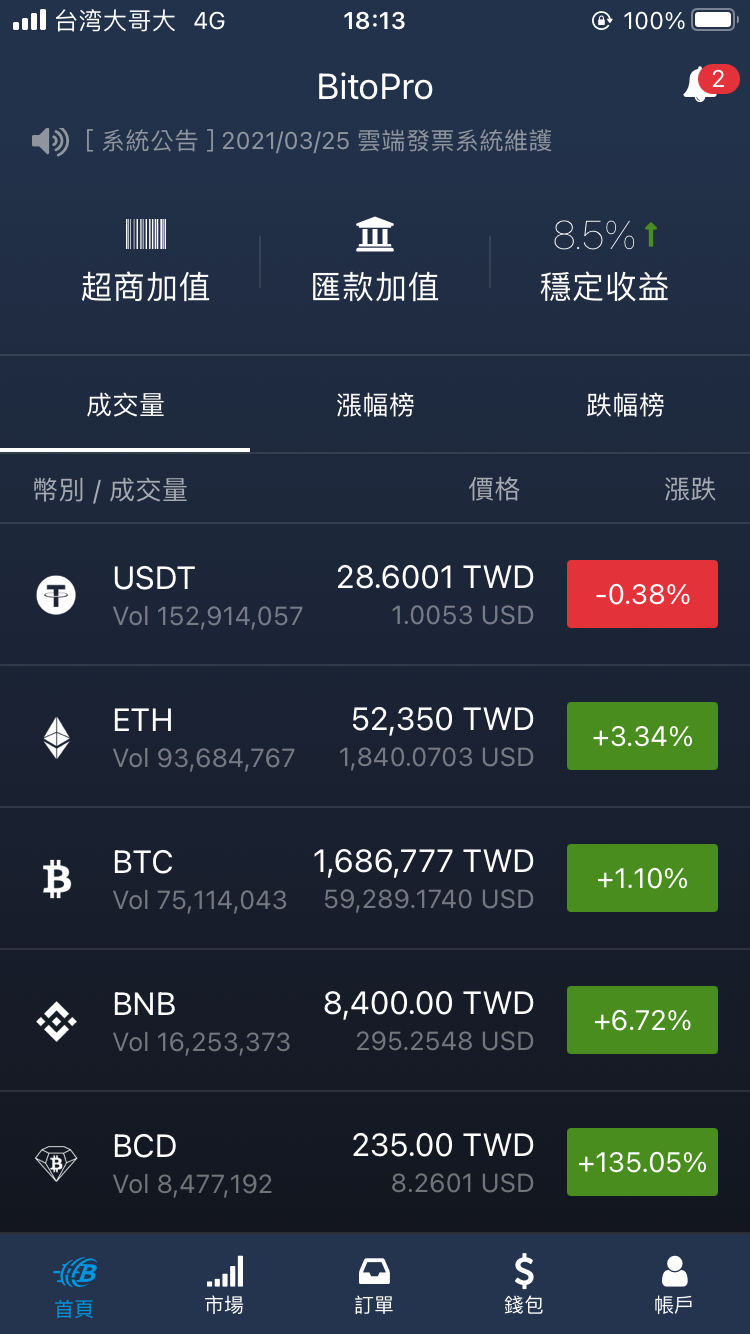Switch to the 漲幅榜 tab
This screenshot has width=750, height=1334.
pos(375,405)
